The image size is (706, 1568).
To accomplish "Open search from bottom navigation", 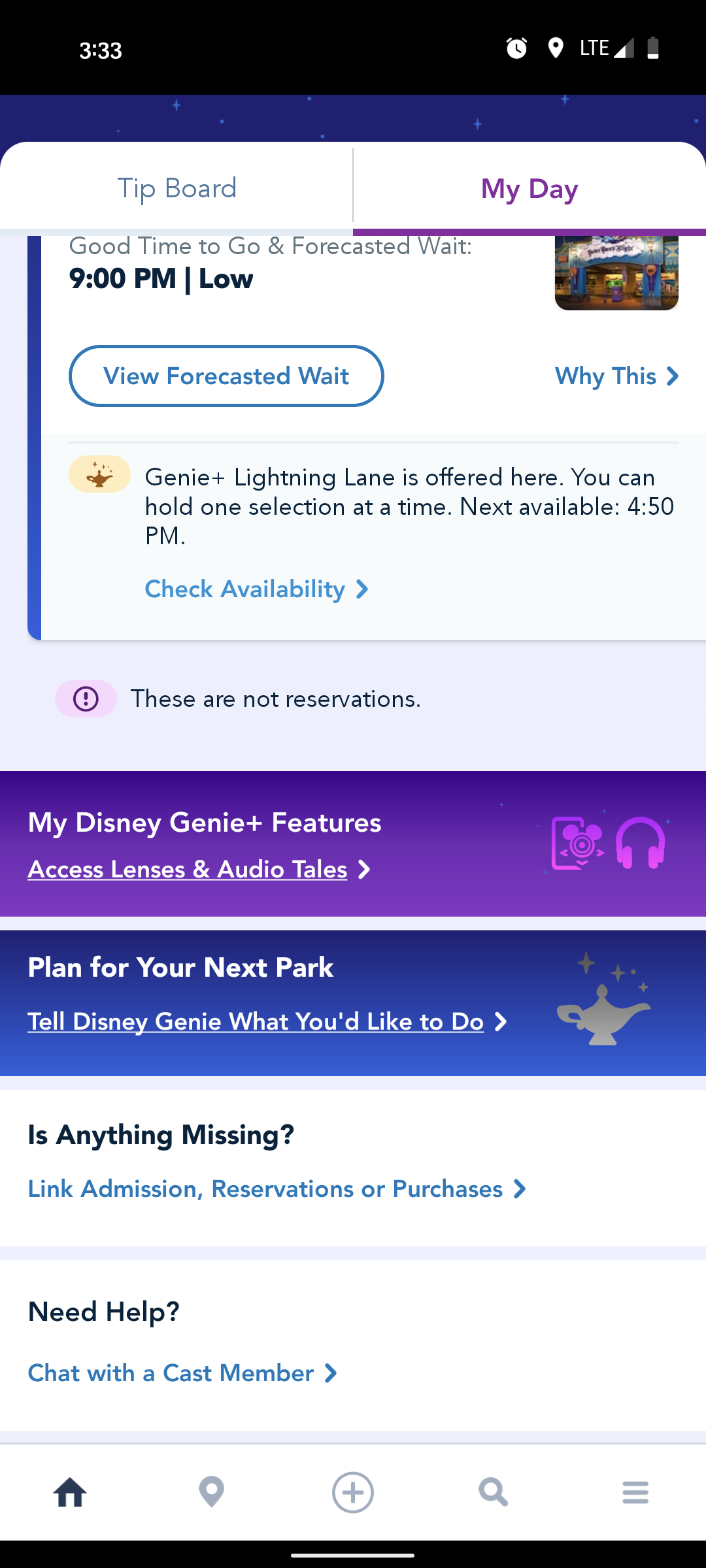I will pyautogui.click(x=494, y=1492).
